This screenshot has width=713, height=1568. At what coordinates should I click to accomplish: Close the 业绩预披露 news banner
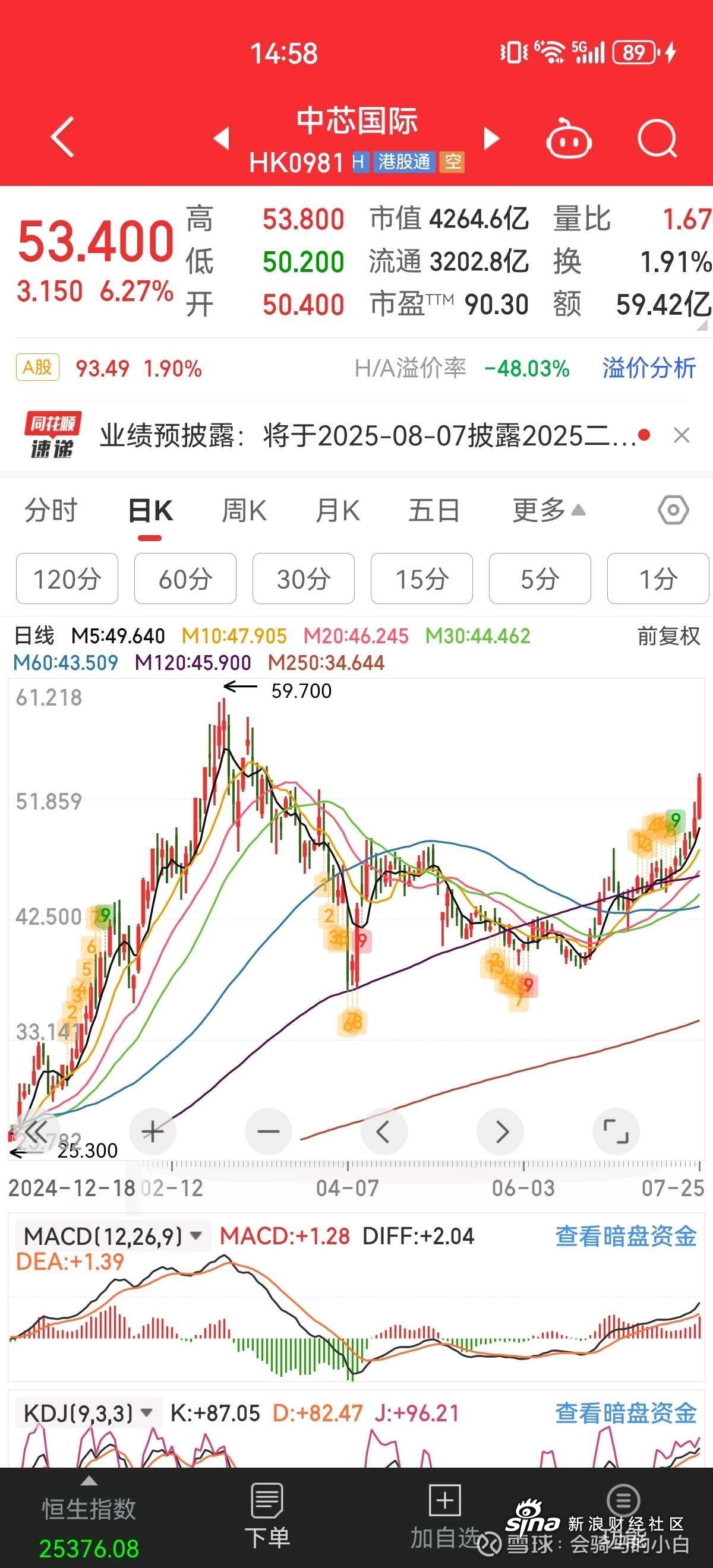pos(683,437)
